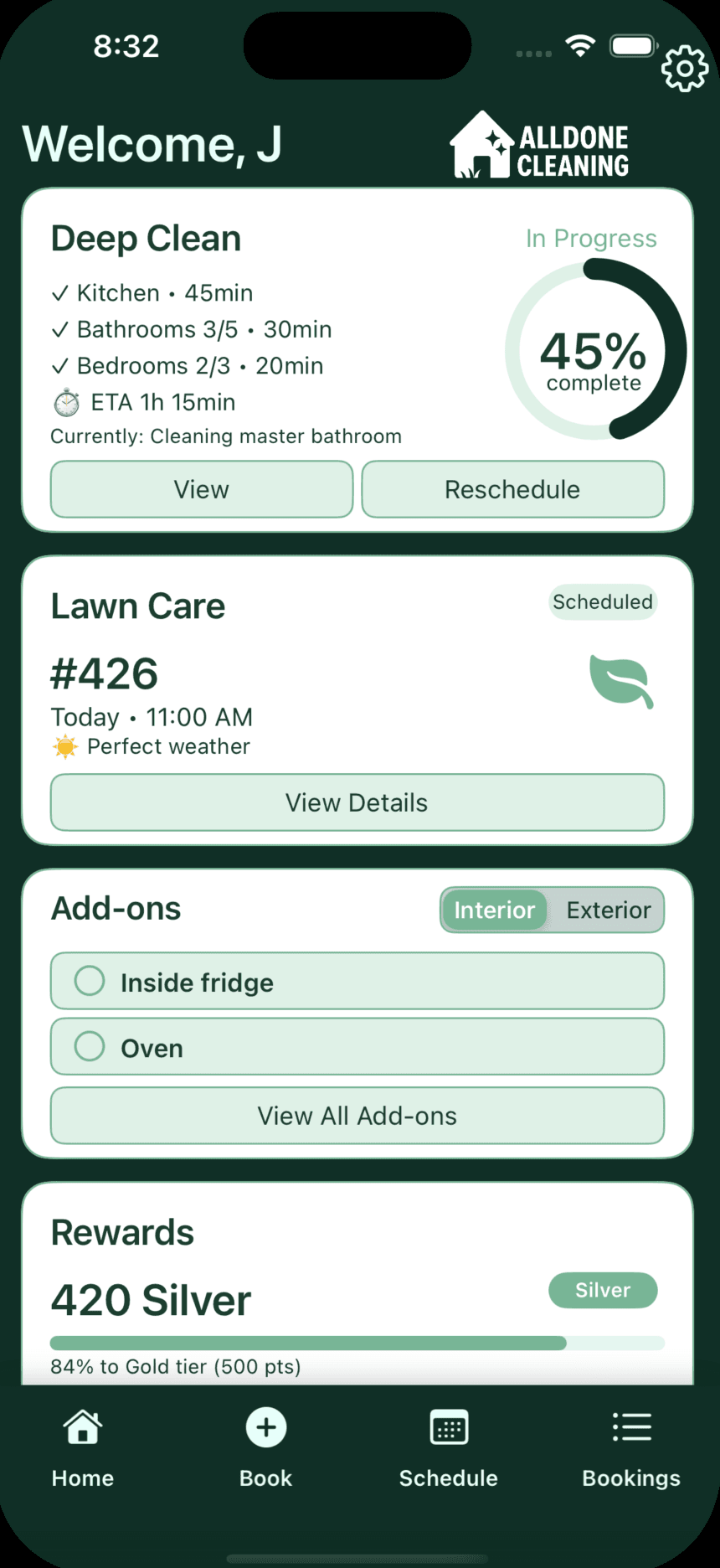Open the Bookings tab

[631, 1447]
